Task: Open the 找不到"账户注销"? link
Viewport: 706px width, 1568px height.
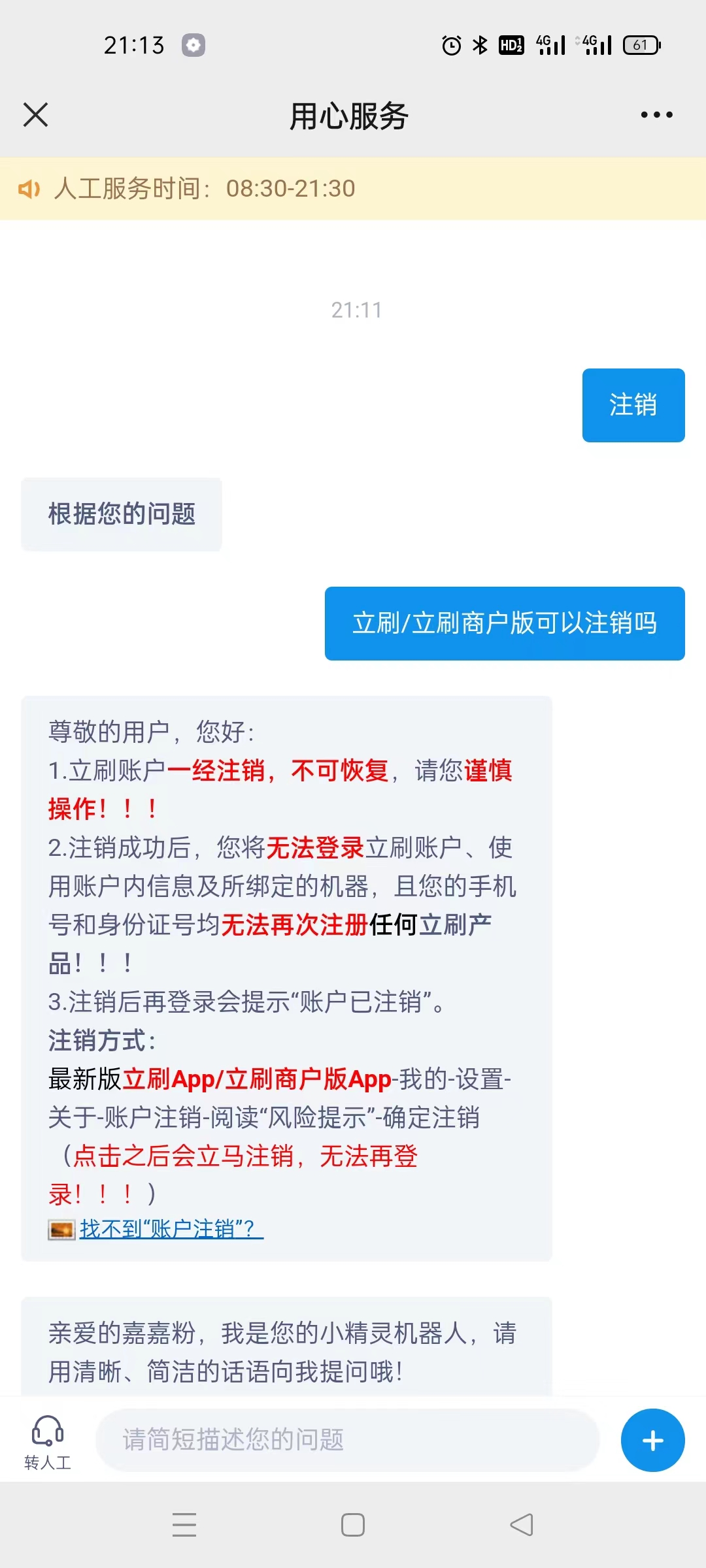Action: pyautogui.click(x=171, y=1229)
